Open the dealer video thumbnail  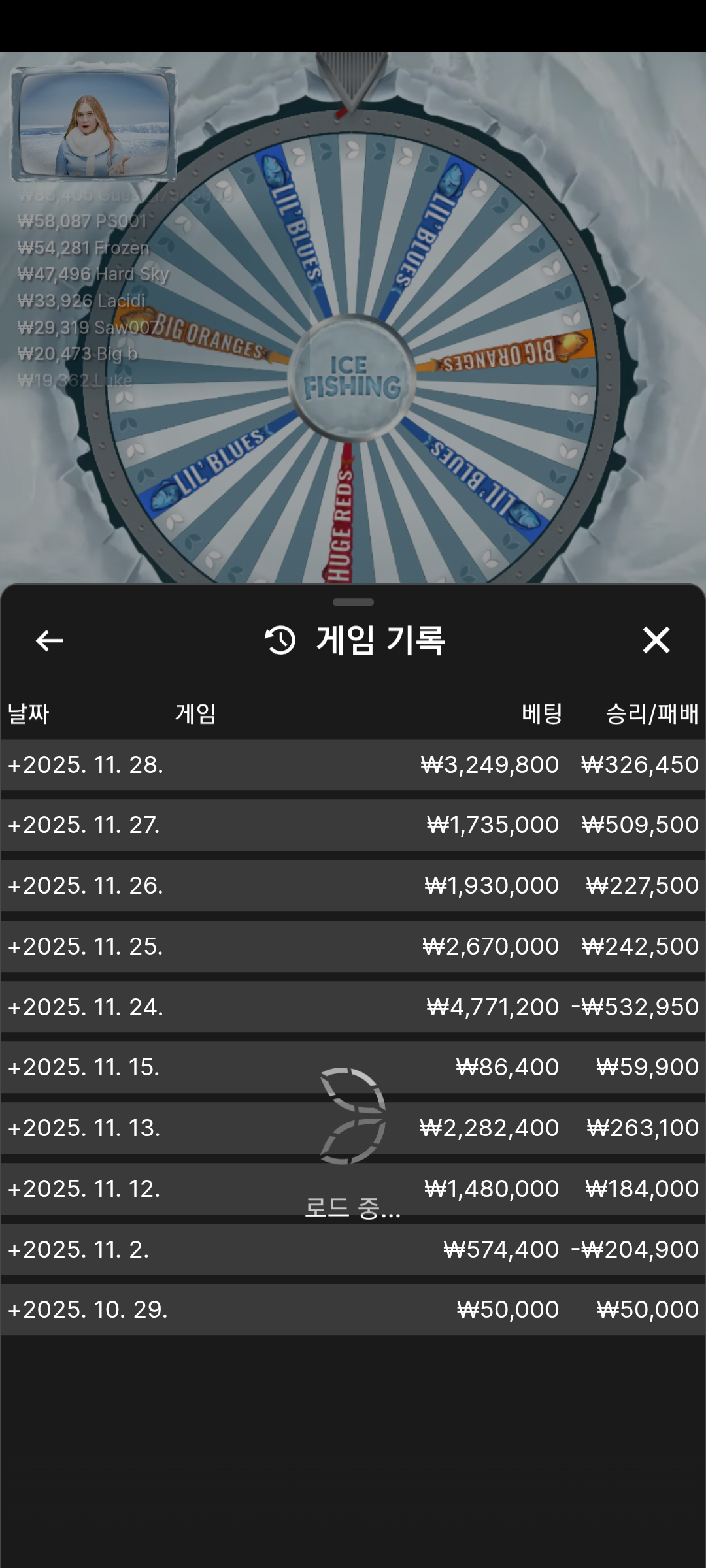[x=95, y=124]
